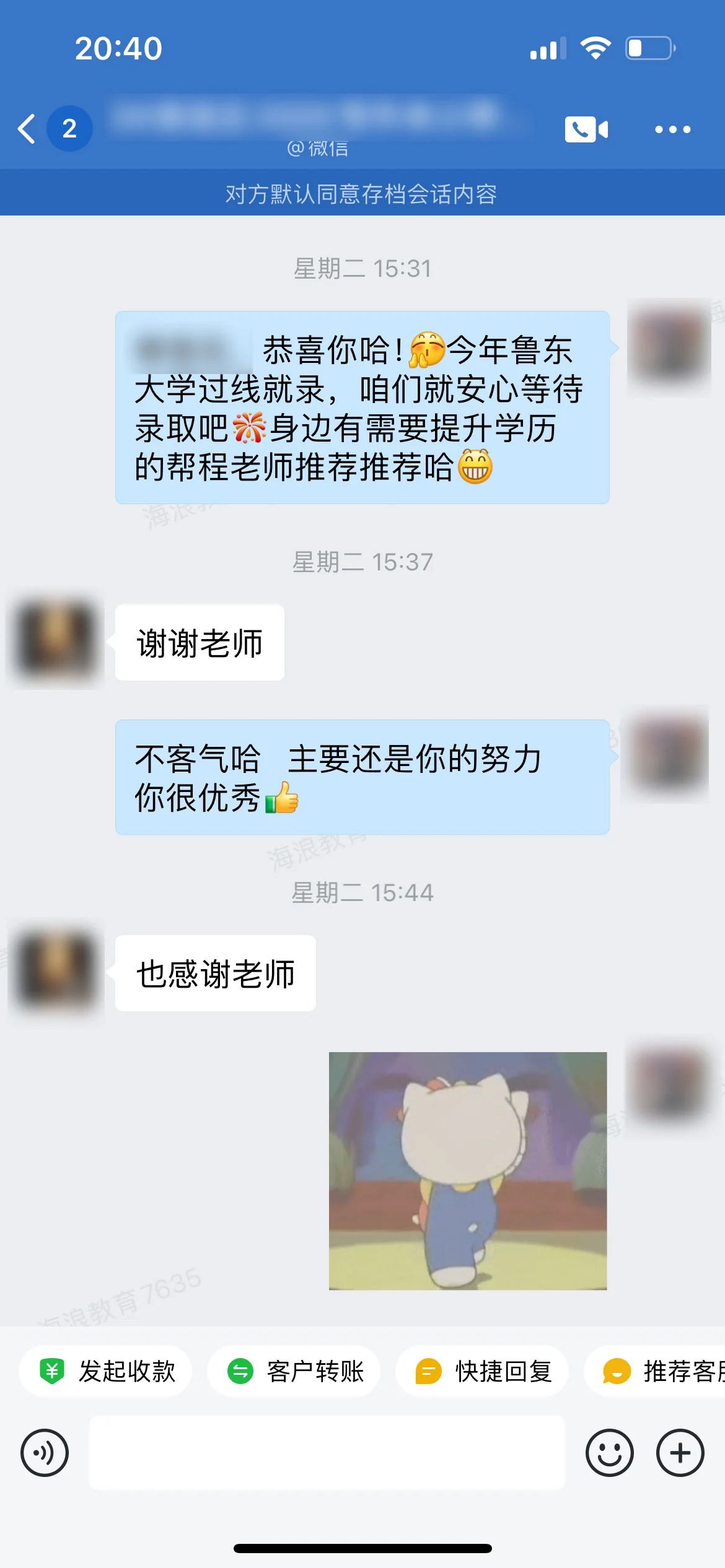The height and width of the screenshot is (1568, 725).
Task: Open the 客户转账 customer transfer chip
Action: pos(294,1372)
